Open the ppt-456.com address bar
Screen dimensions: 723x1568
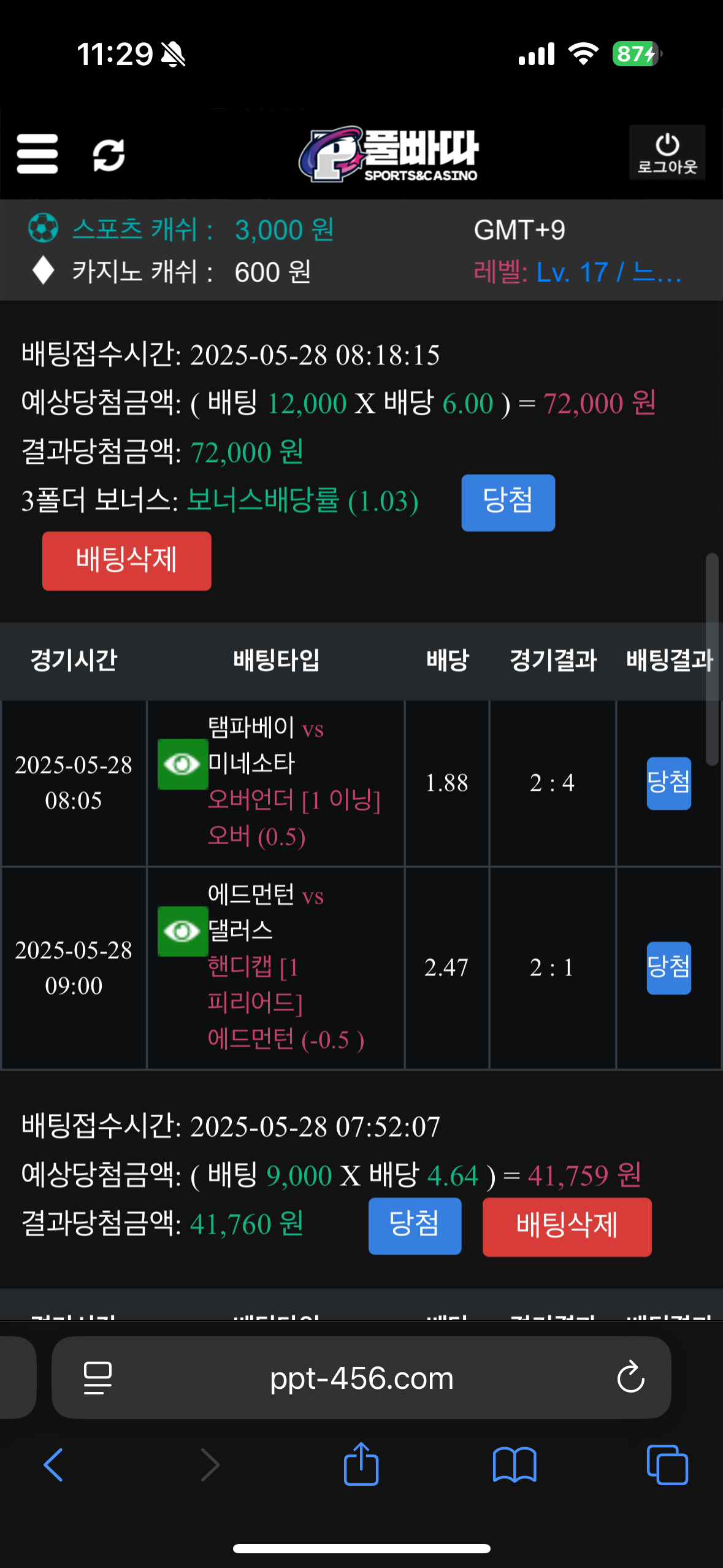coord(362,1378)
